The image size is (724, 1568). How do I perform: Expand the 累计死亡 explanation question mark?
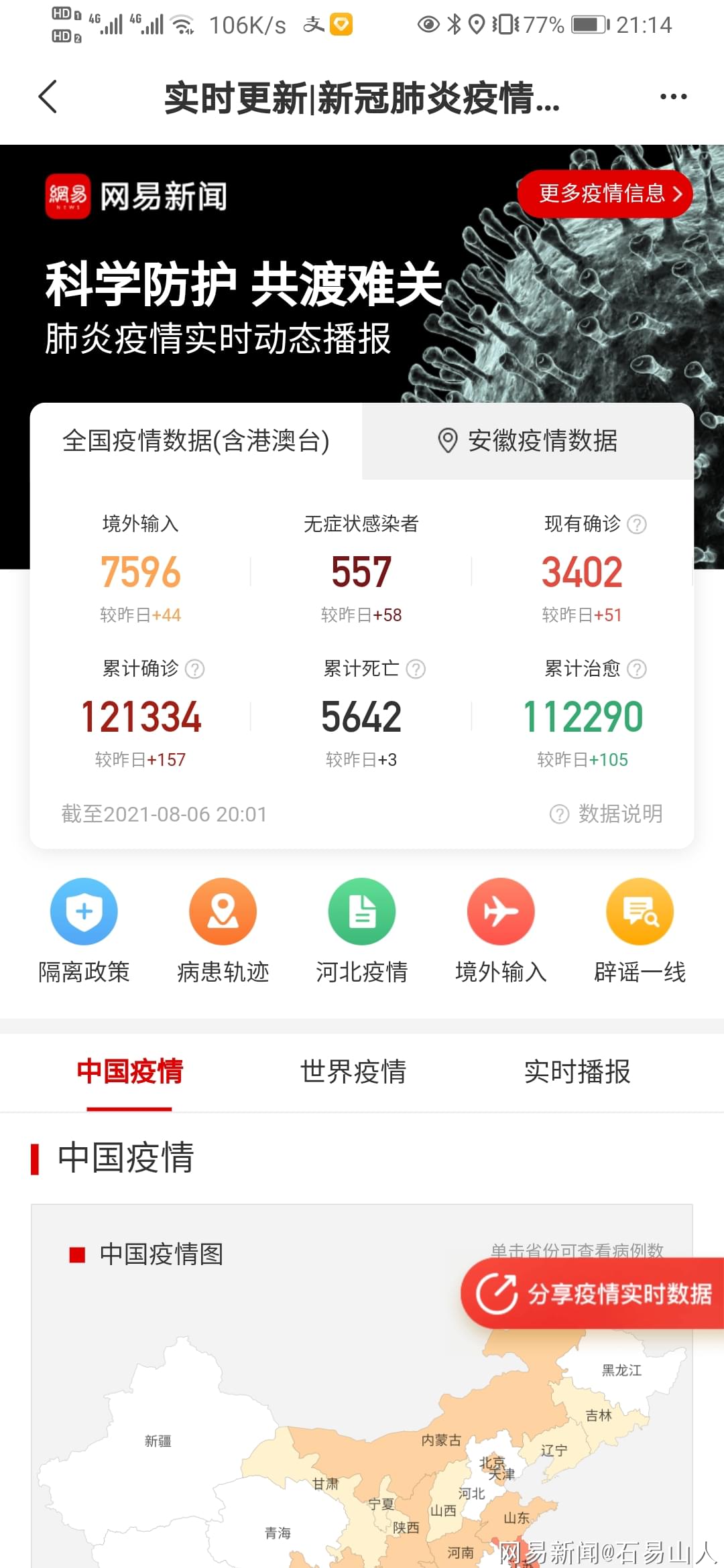tap(416, 669)
